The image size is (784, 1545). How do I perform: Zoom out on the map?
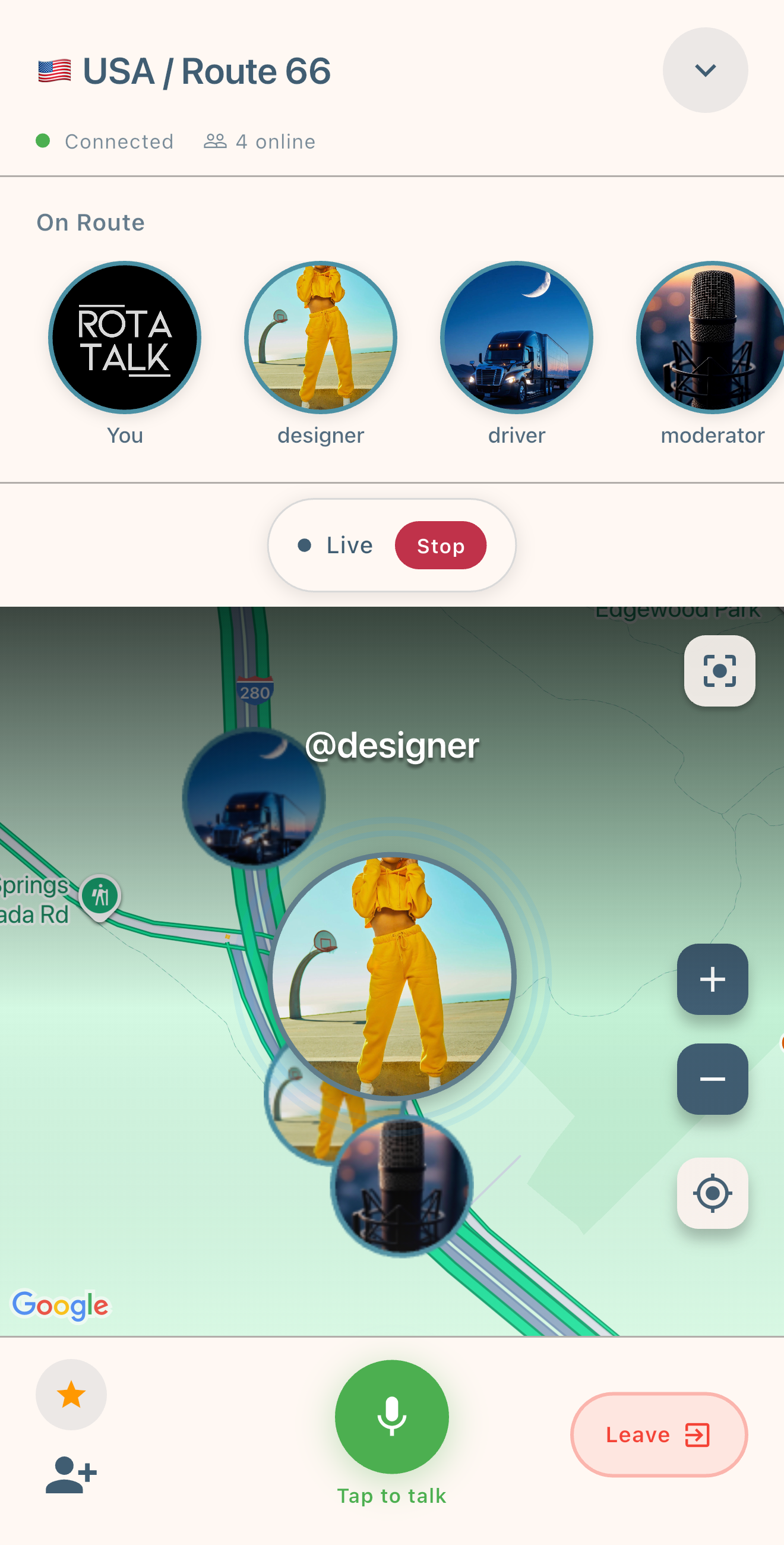pos(712,1079)
